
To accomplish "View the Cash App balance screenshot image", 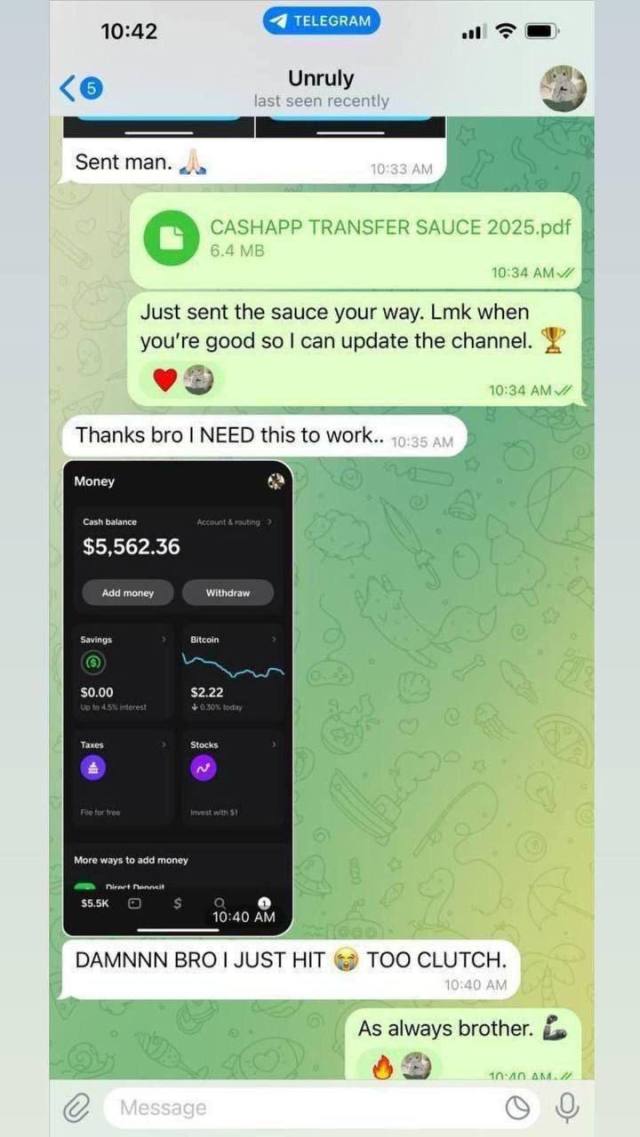I will click(x=178, y=698).
